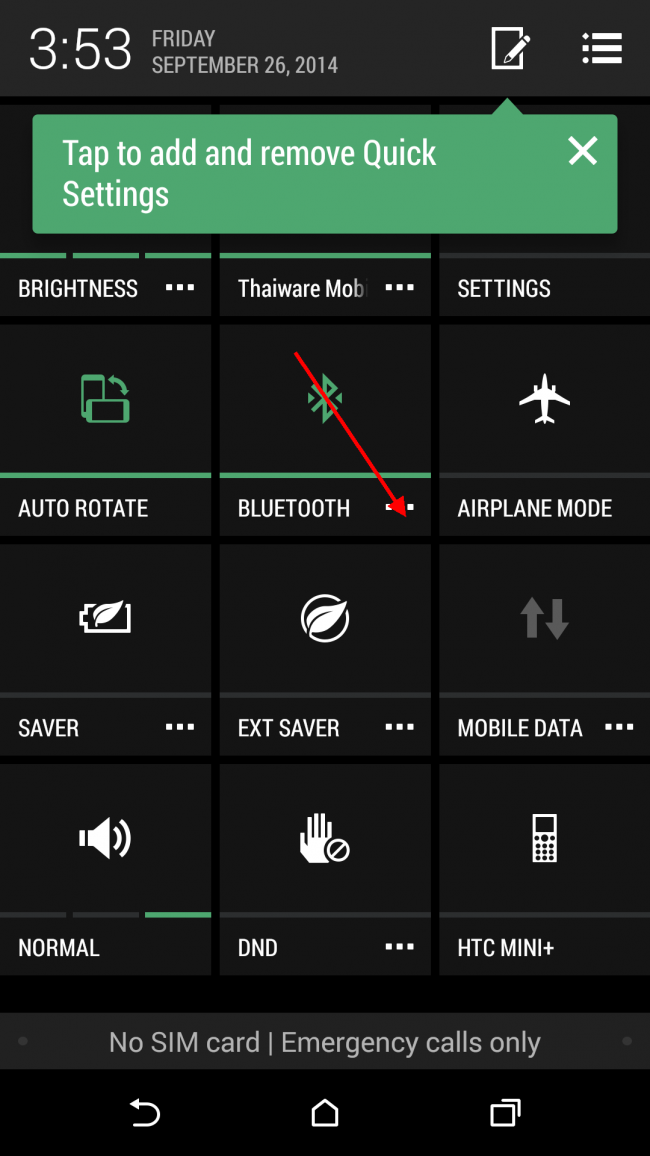Open more options for Bluetooth
Image resolution: width=650 pixels, height=1156 pixels.
pyautogui.click(x=400, y=508)
